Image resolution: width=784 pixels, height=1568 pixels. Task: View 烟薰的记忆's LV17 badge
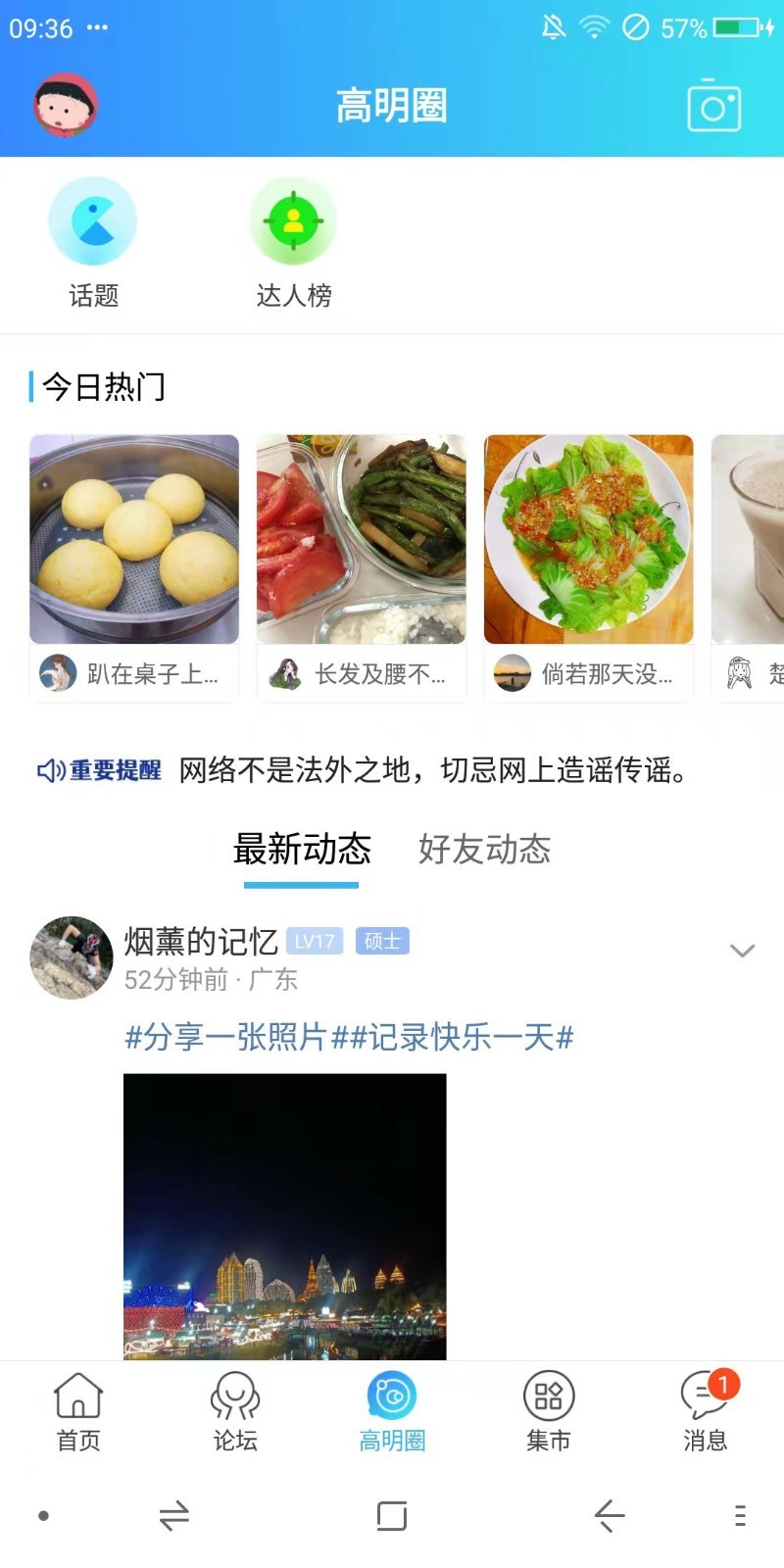316,940
